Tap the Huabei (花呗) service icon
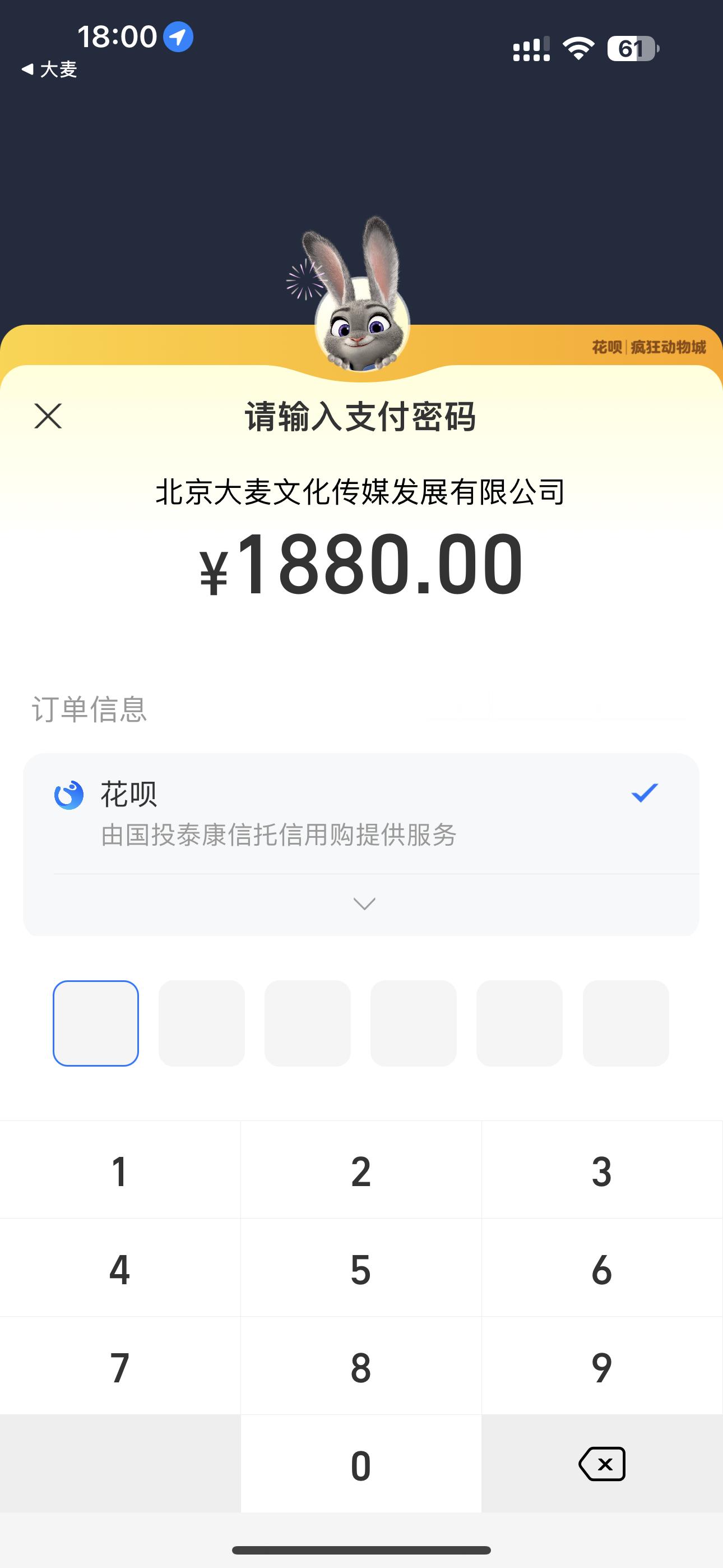 click(x=69, y=792)
